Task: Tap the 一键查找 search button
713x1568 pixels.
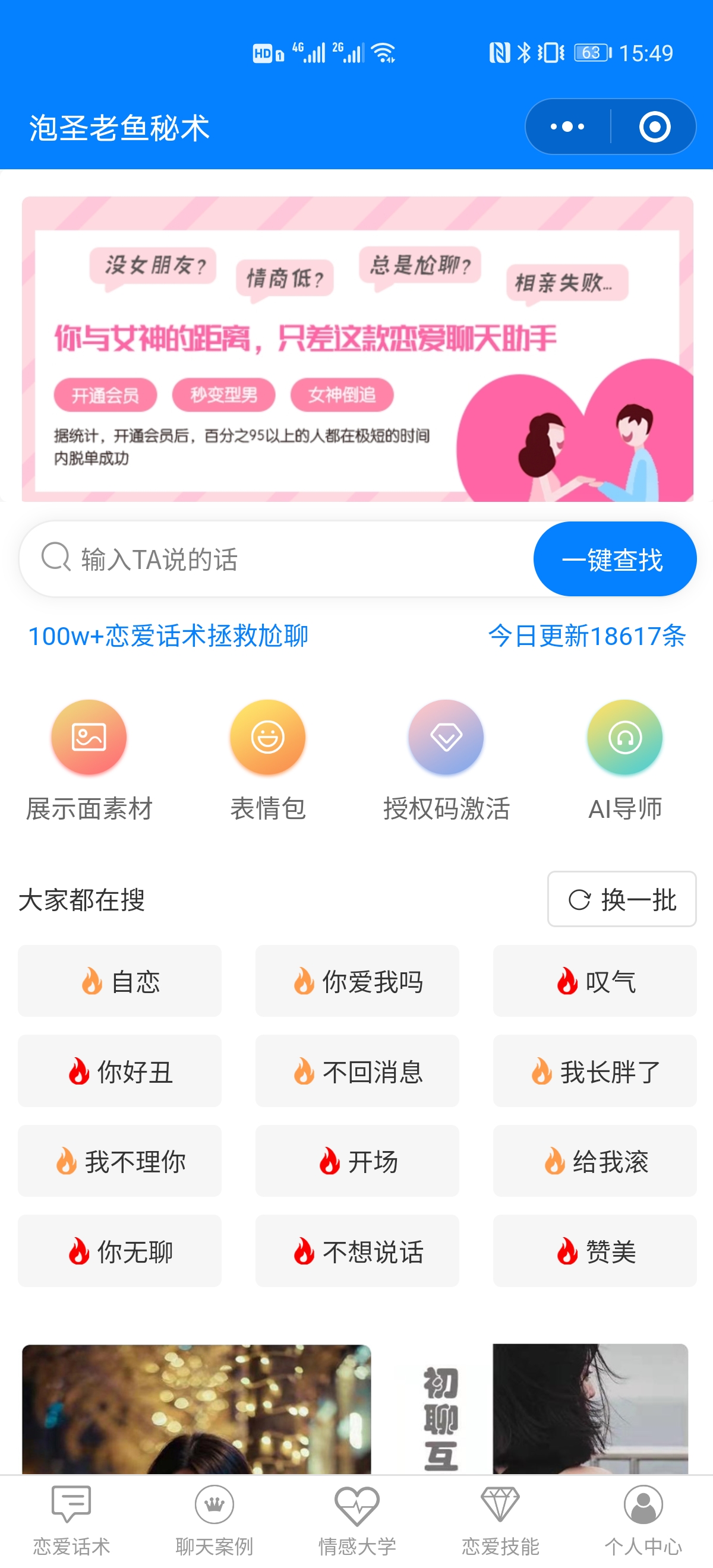Action: click(614, 559)
